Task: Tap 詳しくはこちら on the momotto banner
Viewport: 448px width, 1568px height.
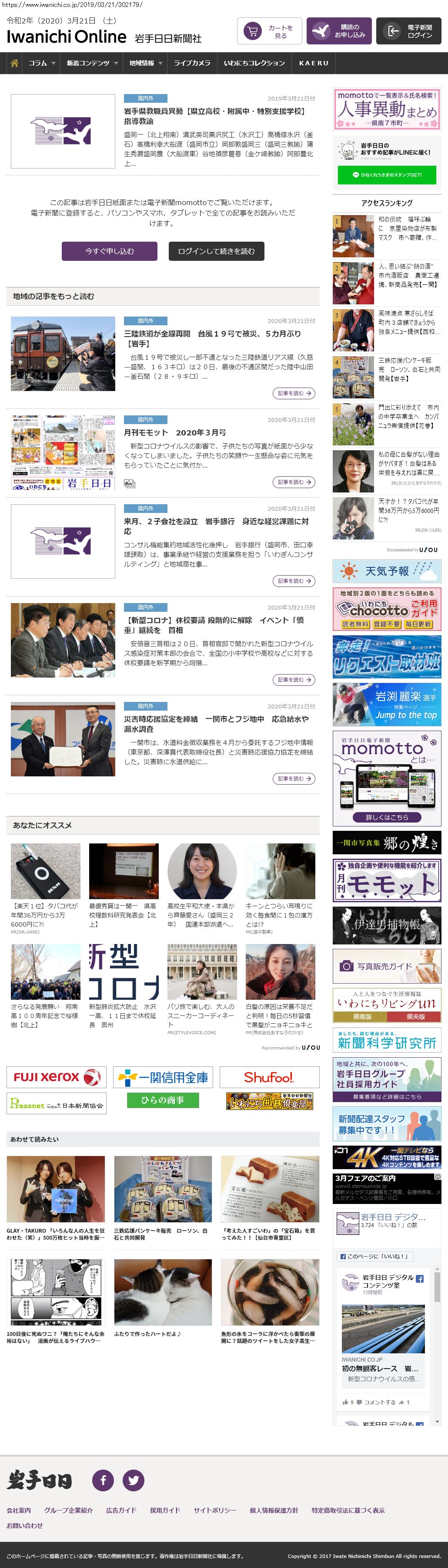Action: (x=387, y=817)
